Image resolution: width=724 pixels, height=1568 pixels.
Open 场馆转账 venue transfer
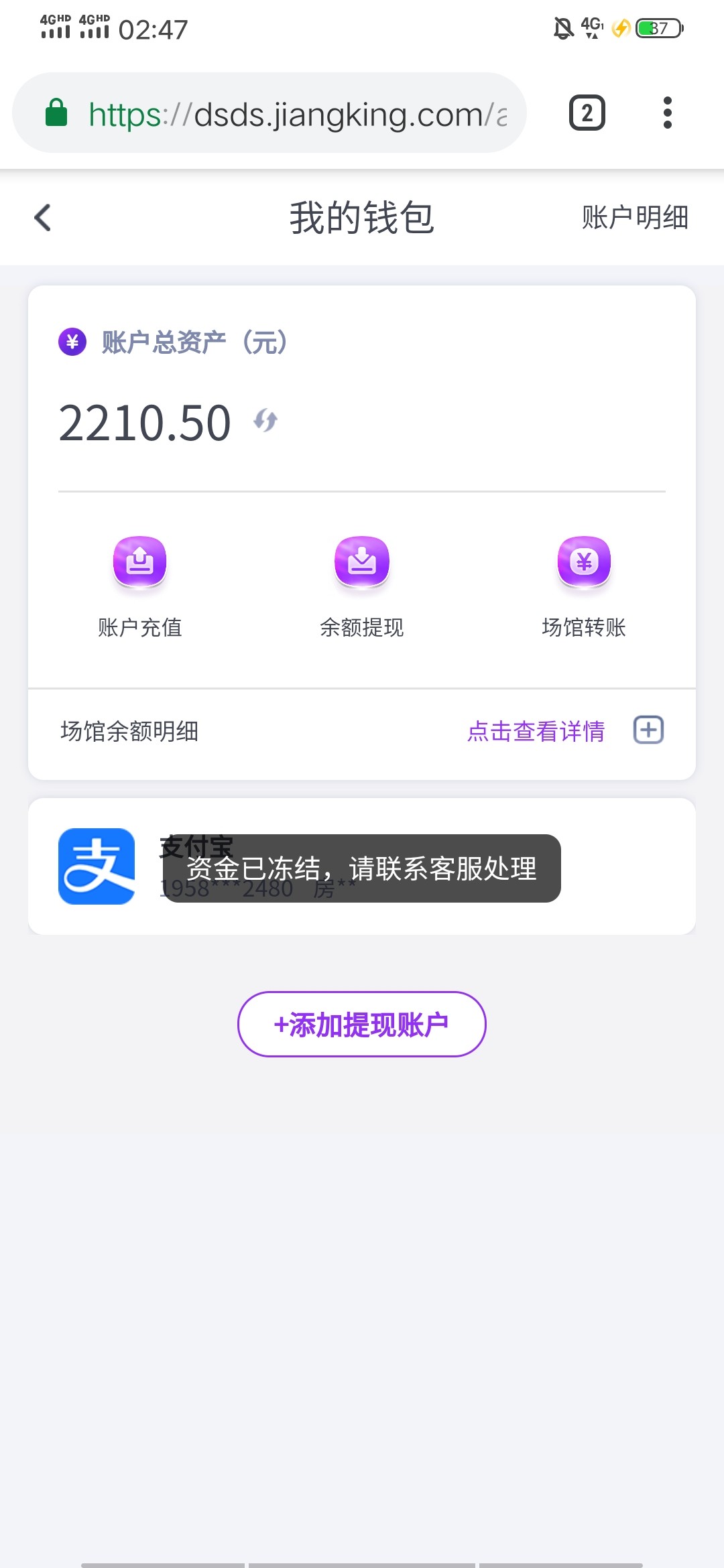[x=584, y=587]
